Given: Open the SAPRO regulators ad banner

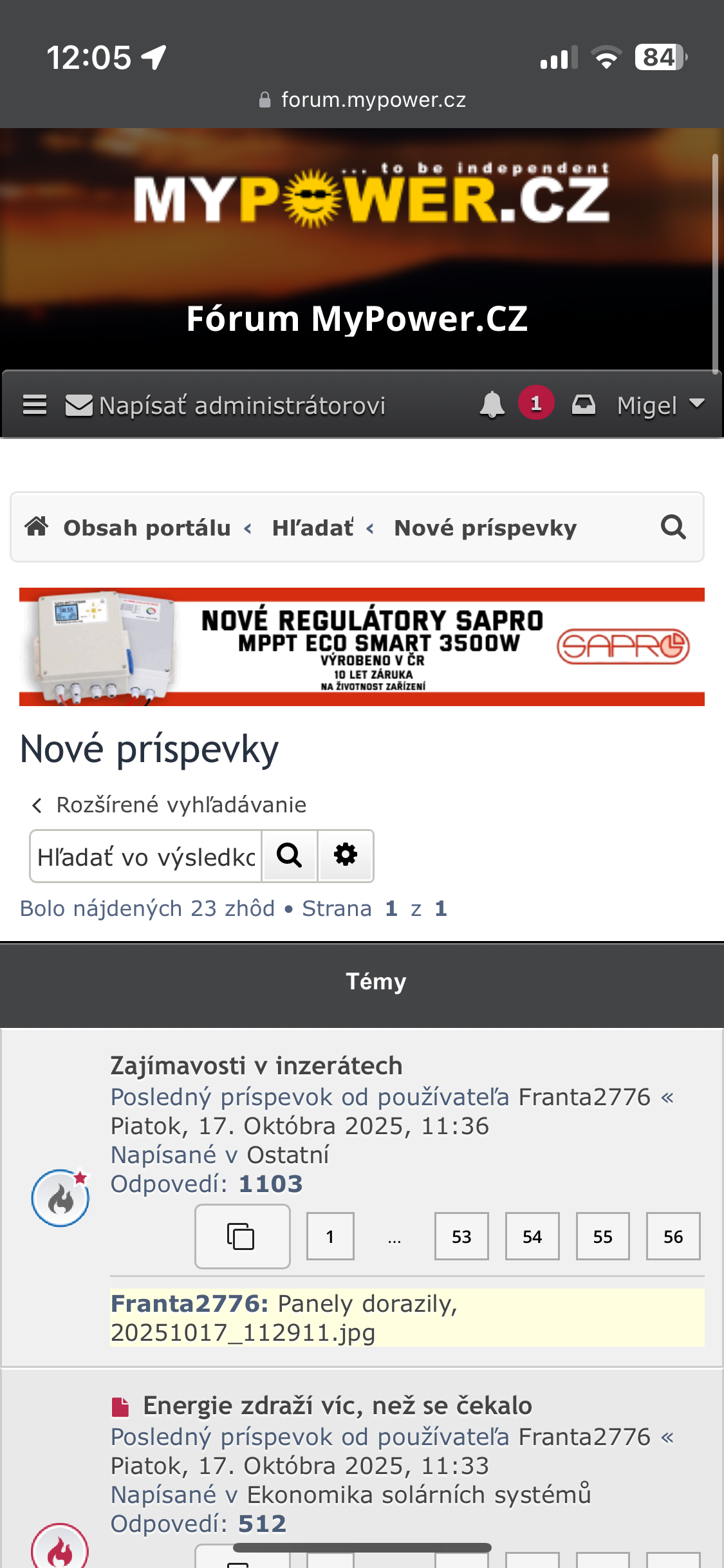Looking at the screenshot, I should click(x=362, y=646).
